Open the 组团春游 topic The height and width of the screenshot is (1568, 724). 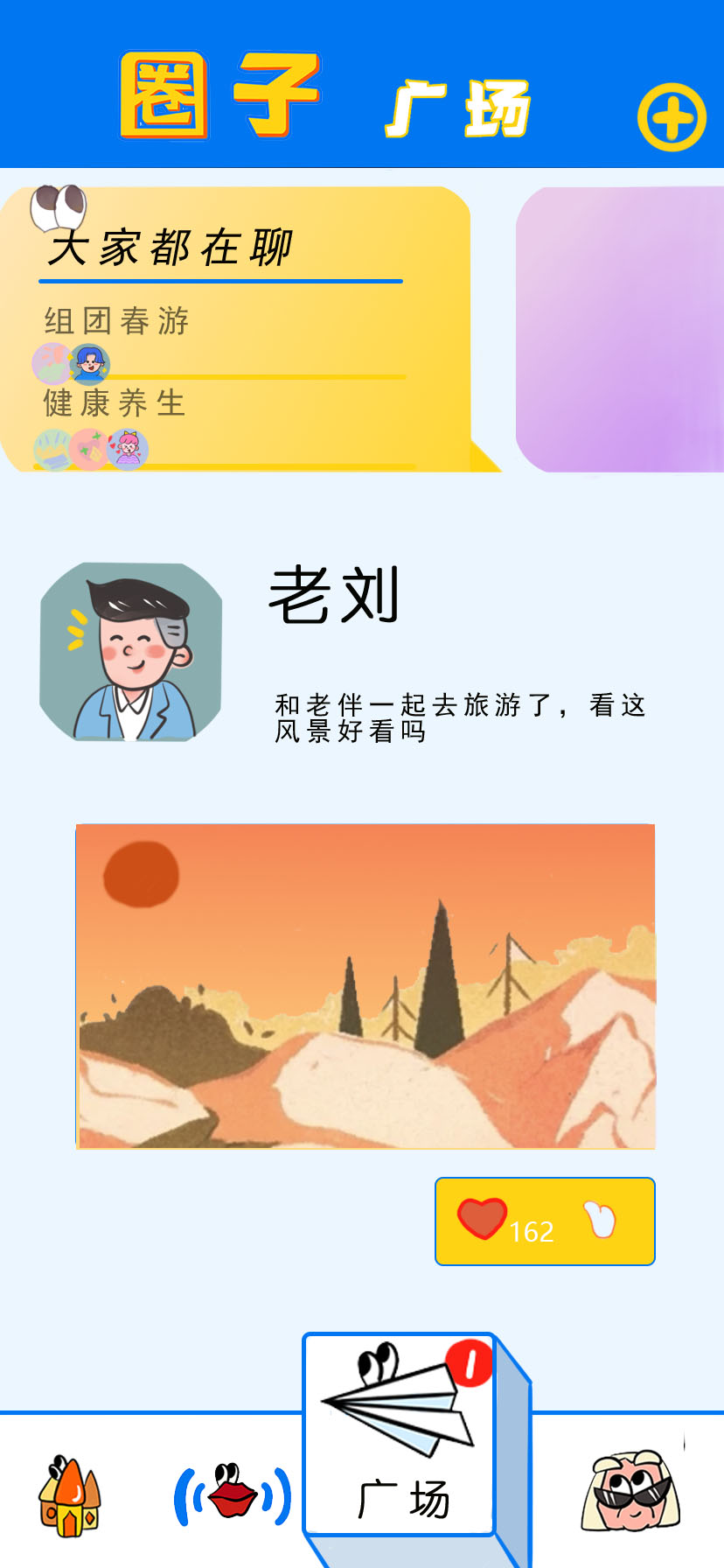click(117, 321)
